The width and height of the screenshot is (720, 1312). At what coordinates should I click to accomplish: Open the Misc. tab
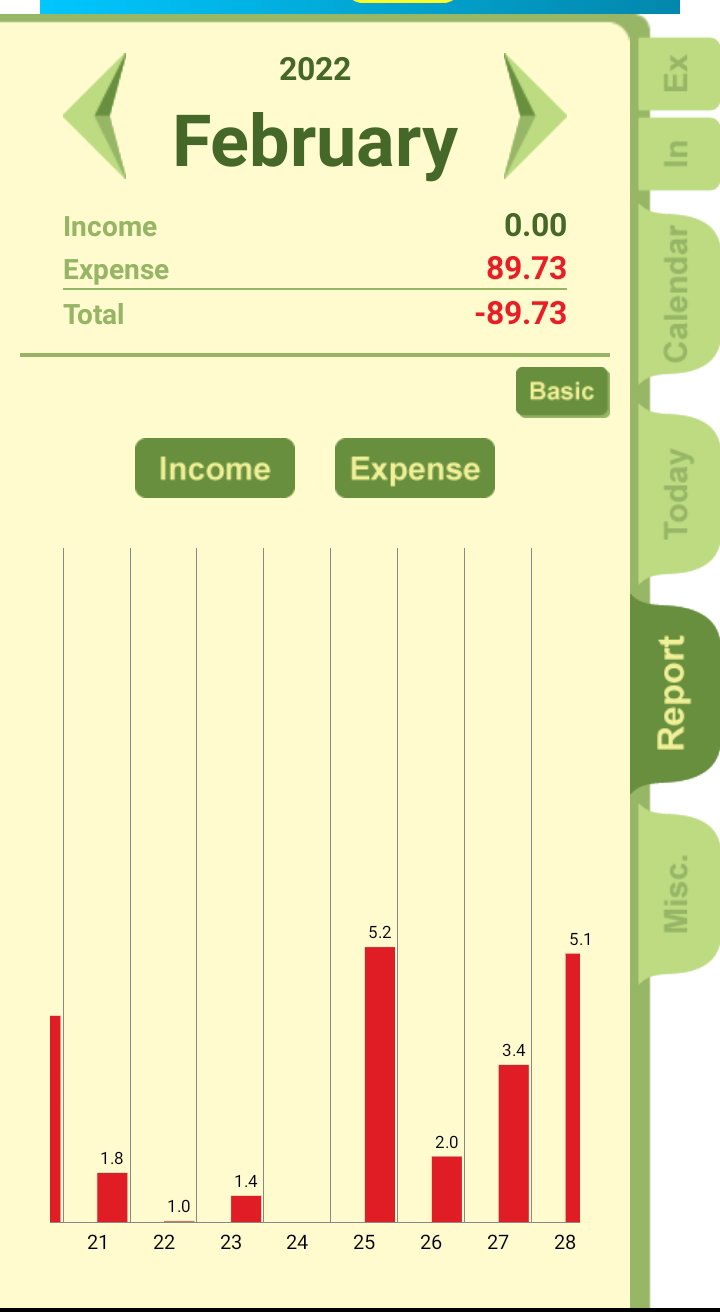[x=677, y=893]
